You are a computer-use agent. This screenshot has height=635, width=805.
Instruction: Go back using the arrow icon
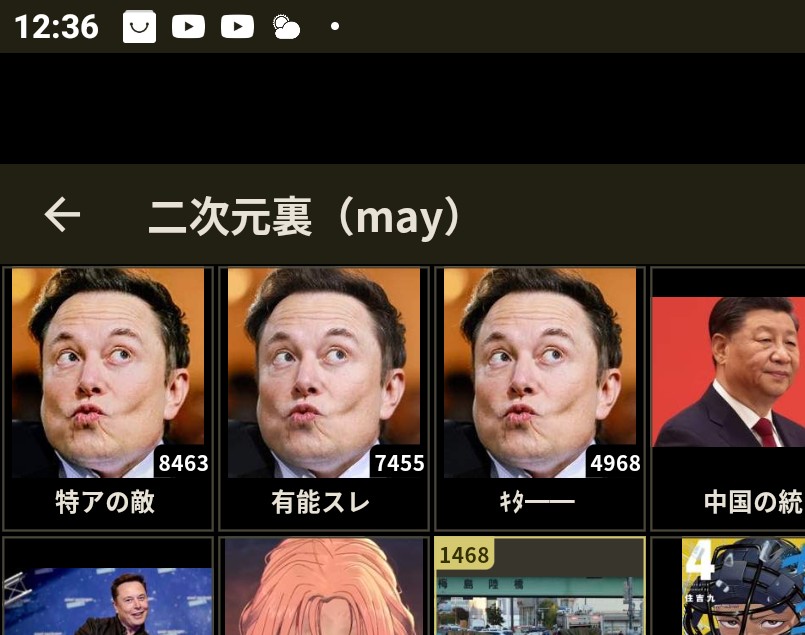(x=62, y=214)
